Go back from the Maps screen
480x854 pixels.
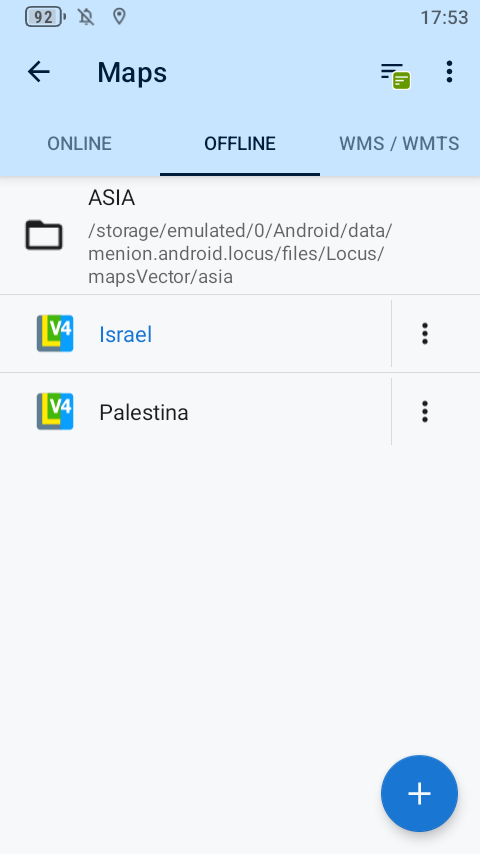39,72
